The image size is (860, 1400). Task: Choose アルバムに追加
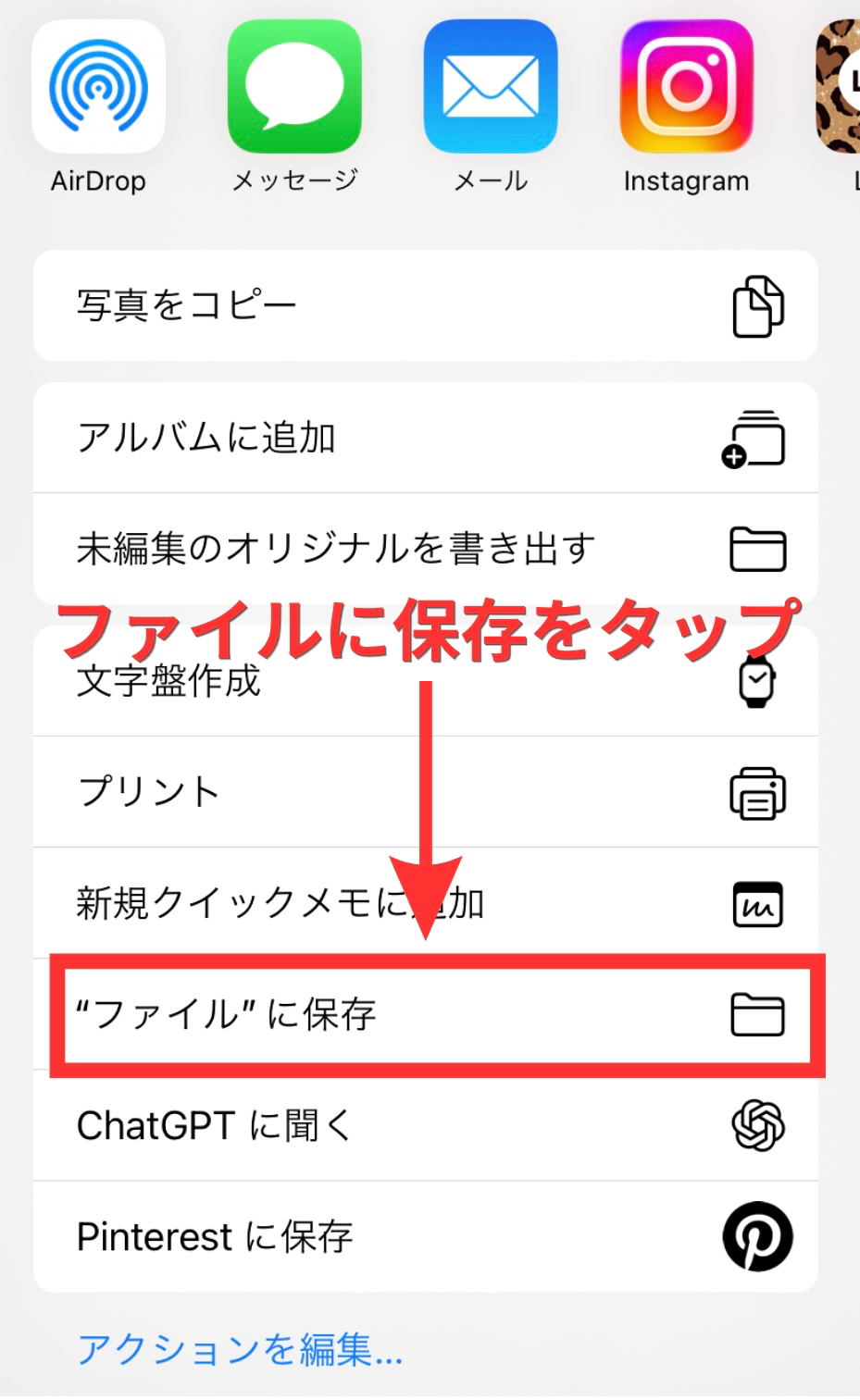click(426, 438)
